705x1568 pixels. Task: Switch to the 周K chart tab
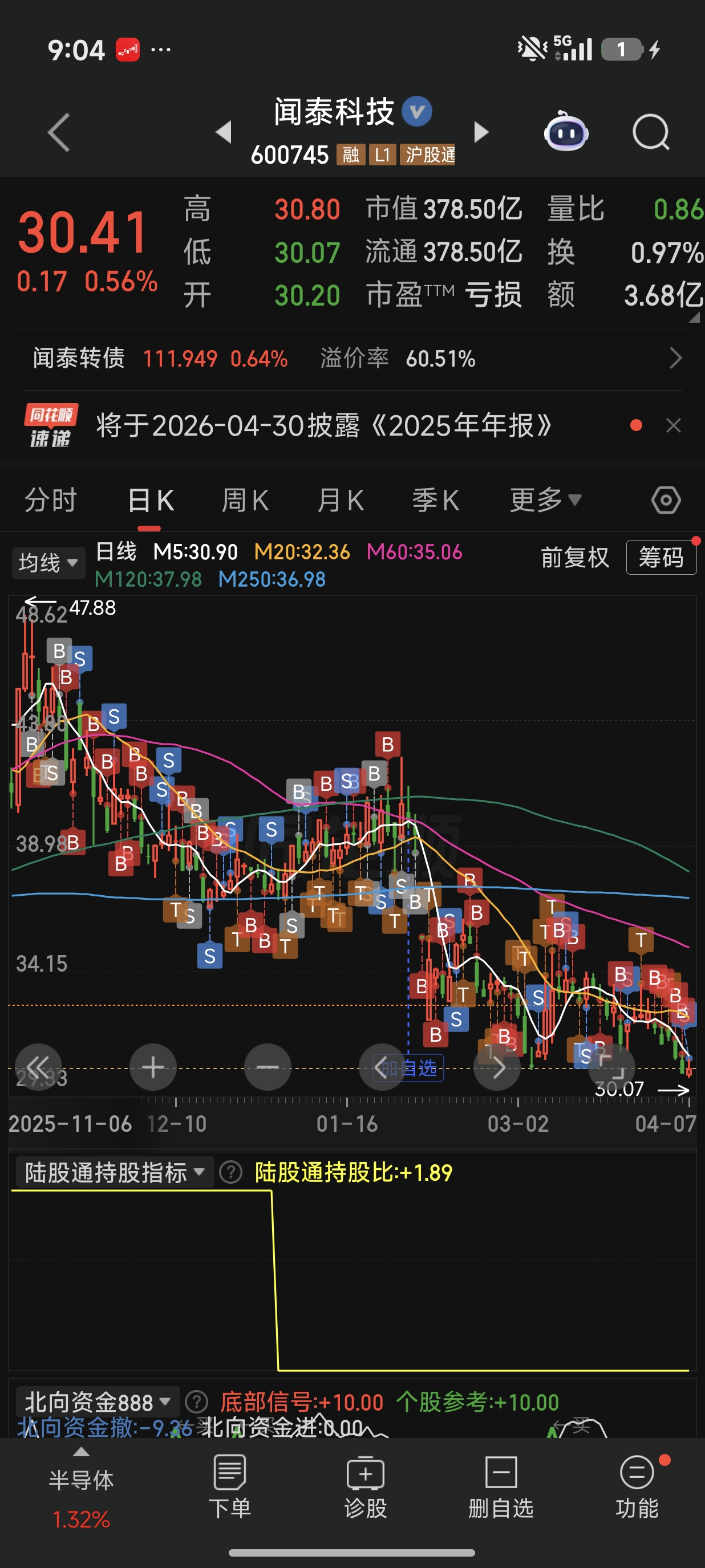(245, 501)
